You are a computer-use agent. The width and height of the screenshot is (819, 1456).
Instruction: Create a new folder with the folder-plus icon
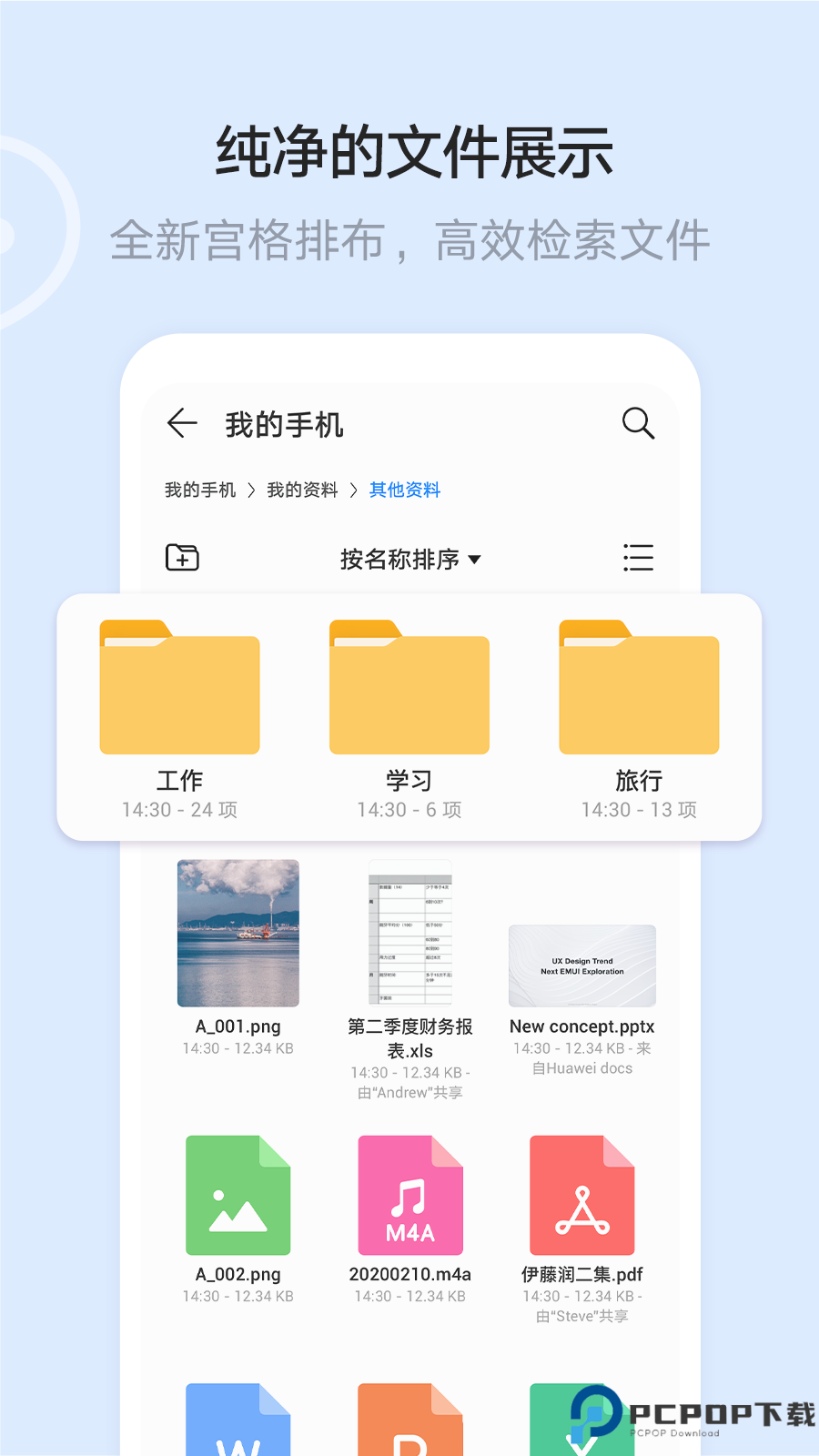click(181, 557)
